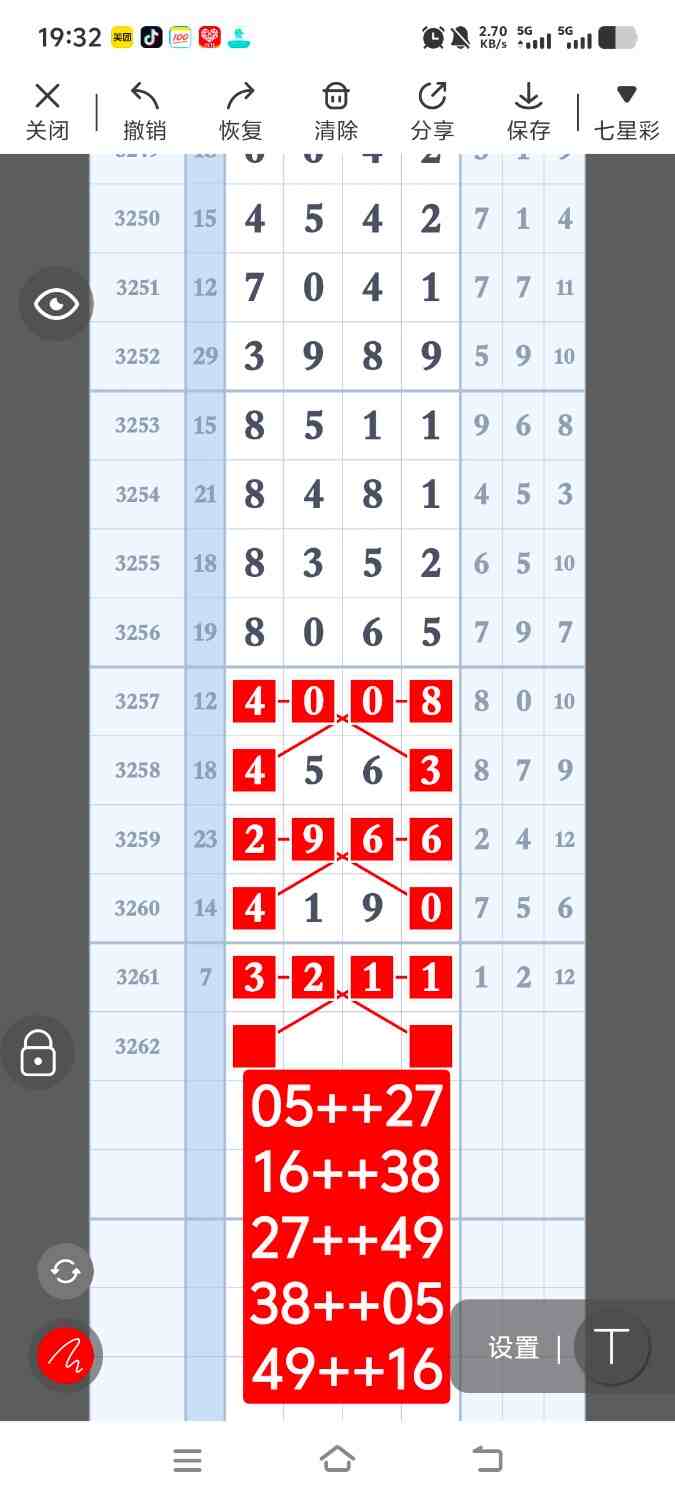Clear all markings with 清除
675x1500 pixels.
click(336, 111)
